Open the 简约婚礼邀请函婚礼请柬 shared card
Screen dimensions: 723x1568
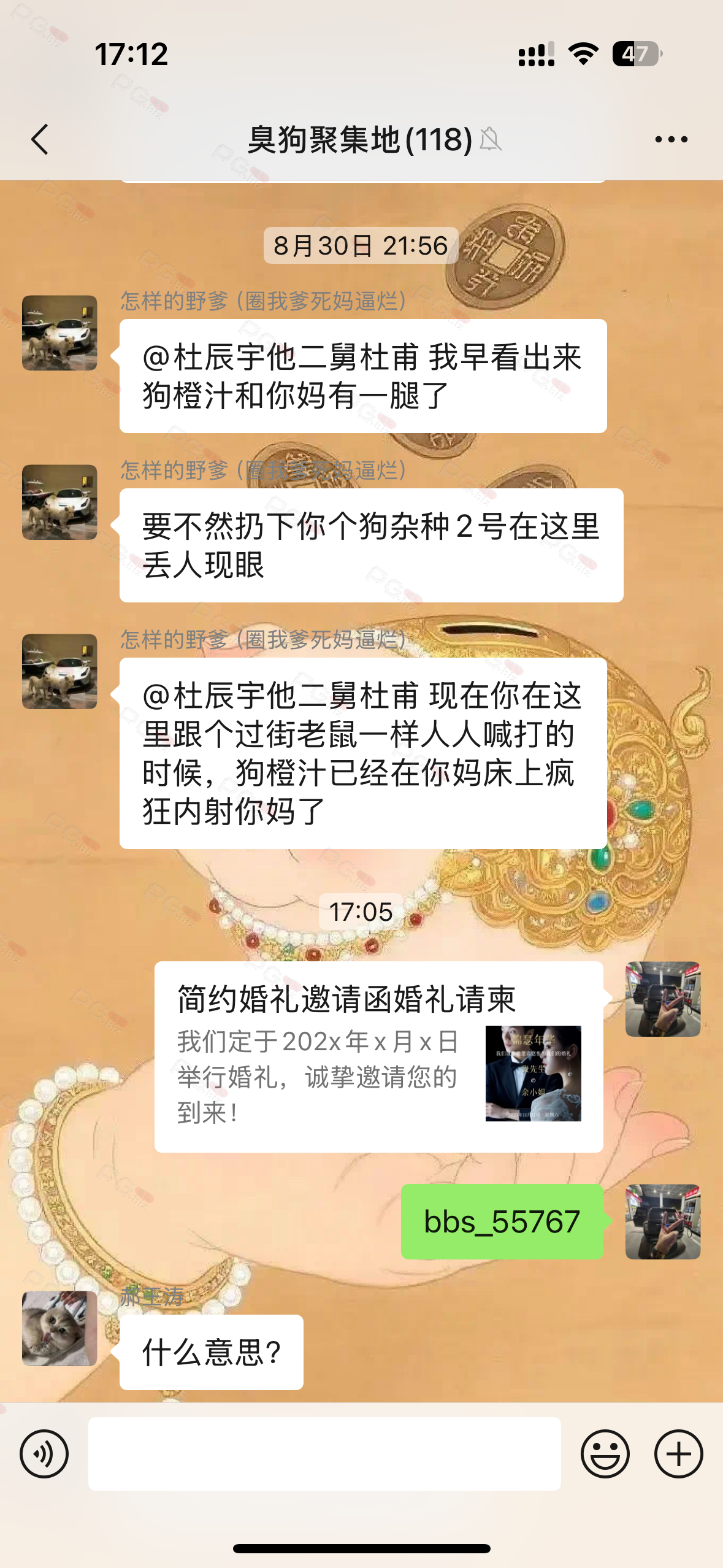point(378,1056)
